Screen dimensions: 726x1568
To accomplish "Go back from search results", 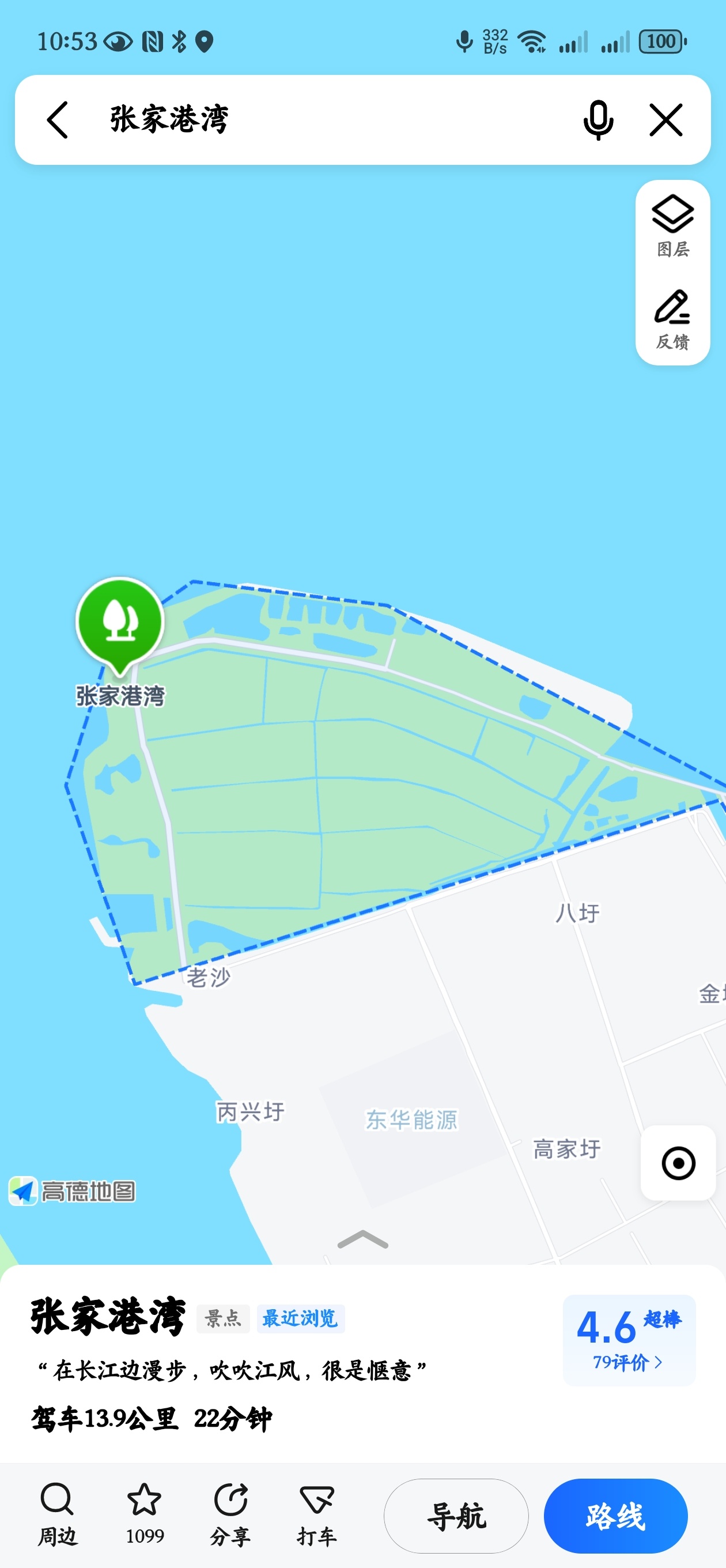I will point(58,120).
